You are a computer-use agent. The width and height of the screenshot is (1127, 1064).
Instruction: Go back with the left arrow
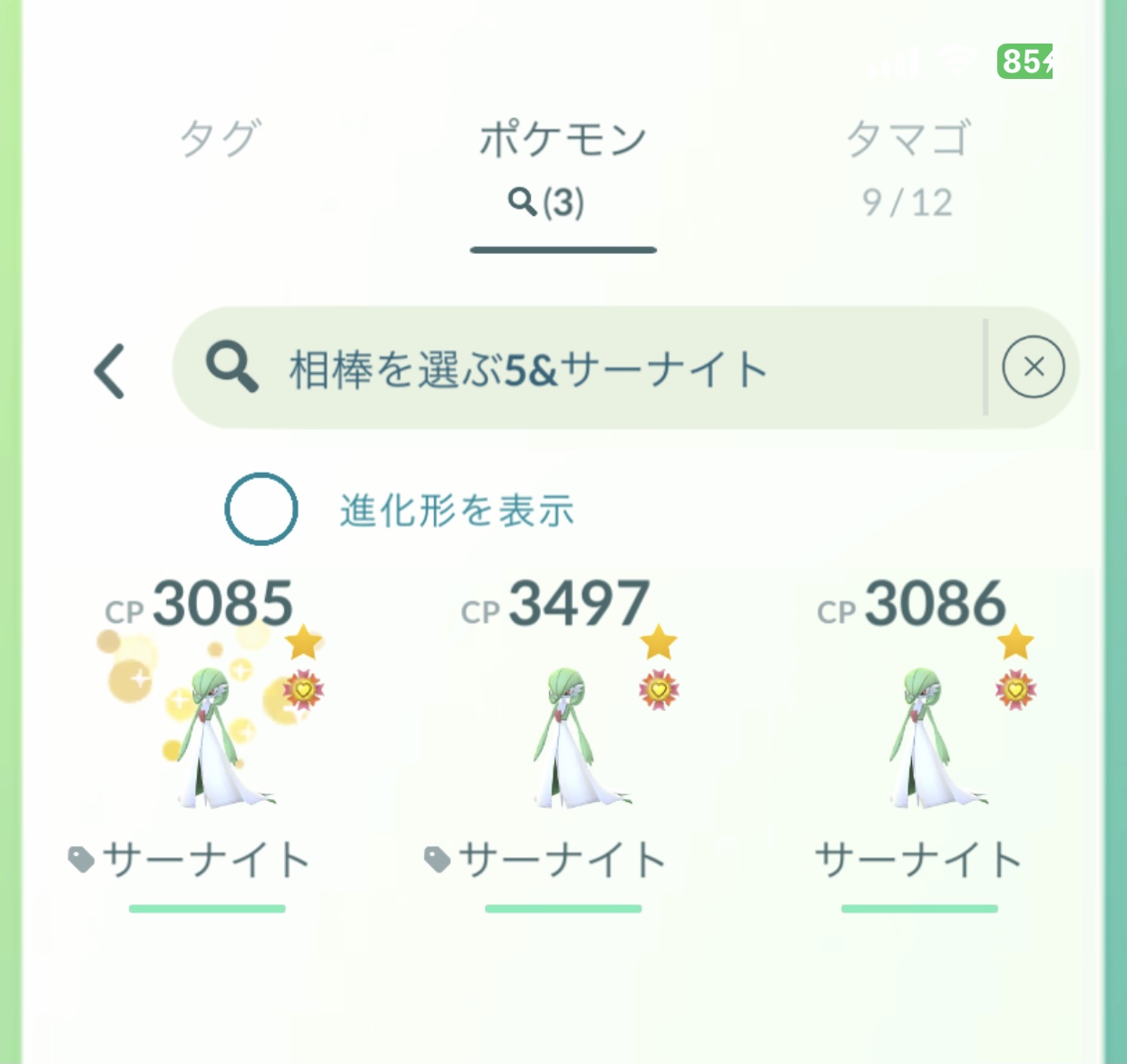coord(110,371)
